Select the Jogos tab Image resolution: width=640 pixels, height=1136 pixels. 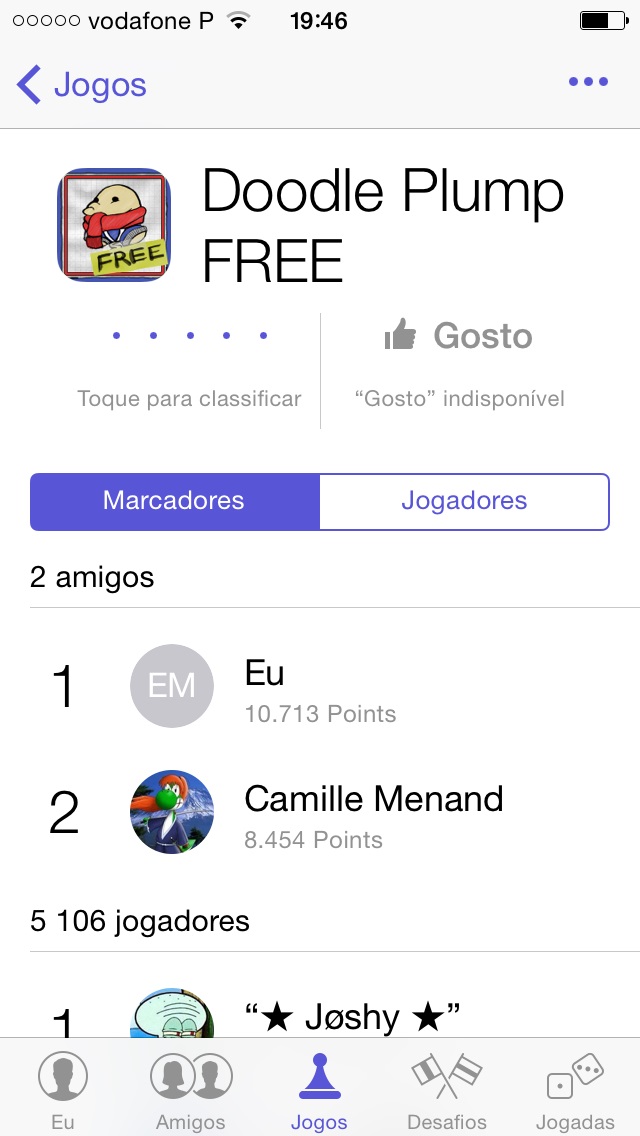click(x=319, y=1090)
